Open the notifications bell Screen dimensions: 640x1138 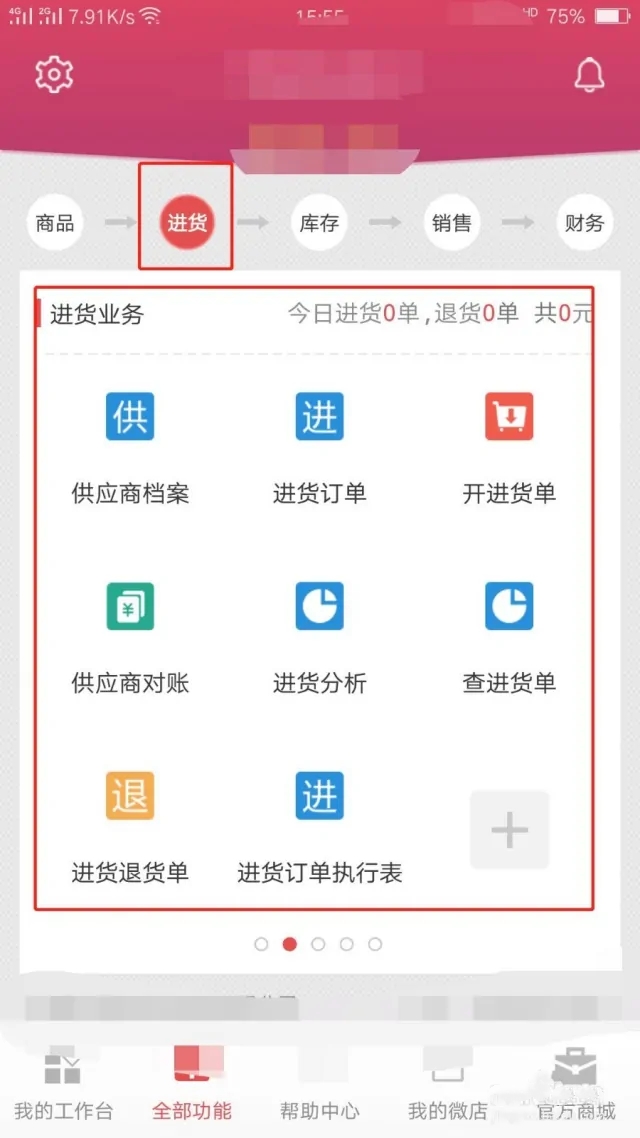click(x=589, y=74)
